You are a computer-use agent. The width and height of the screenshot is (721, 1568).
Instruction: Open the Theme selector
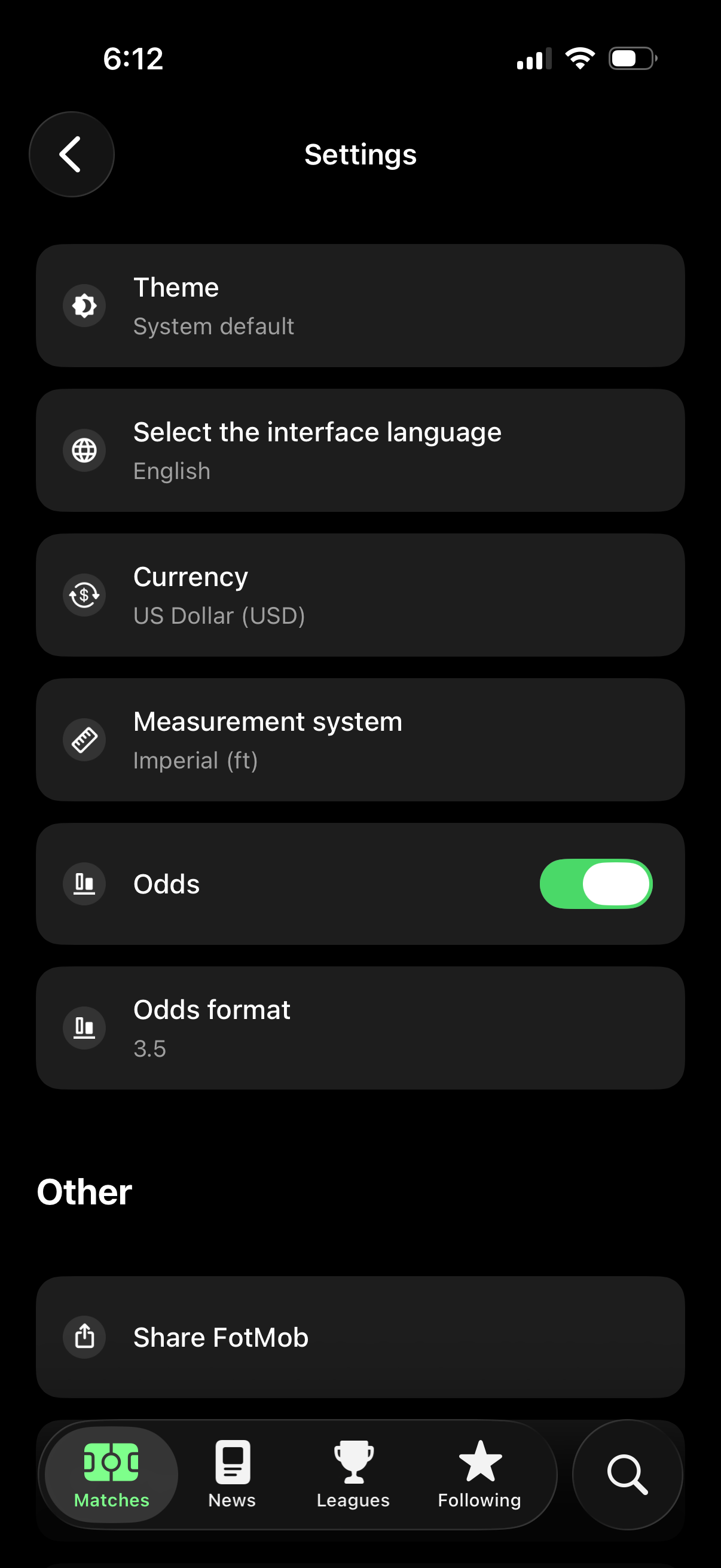click(361, 305)
